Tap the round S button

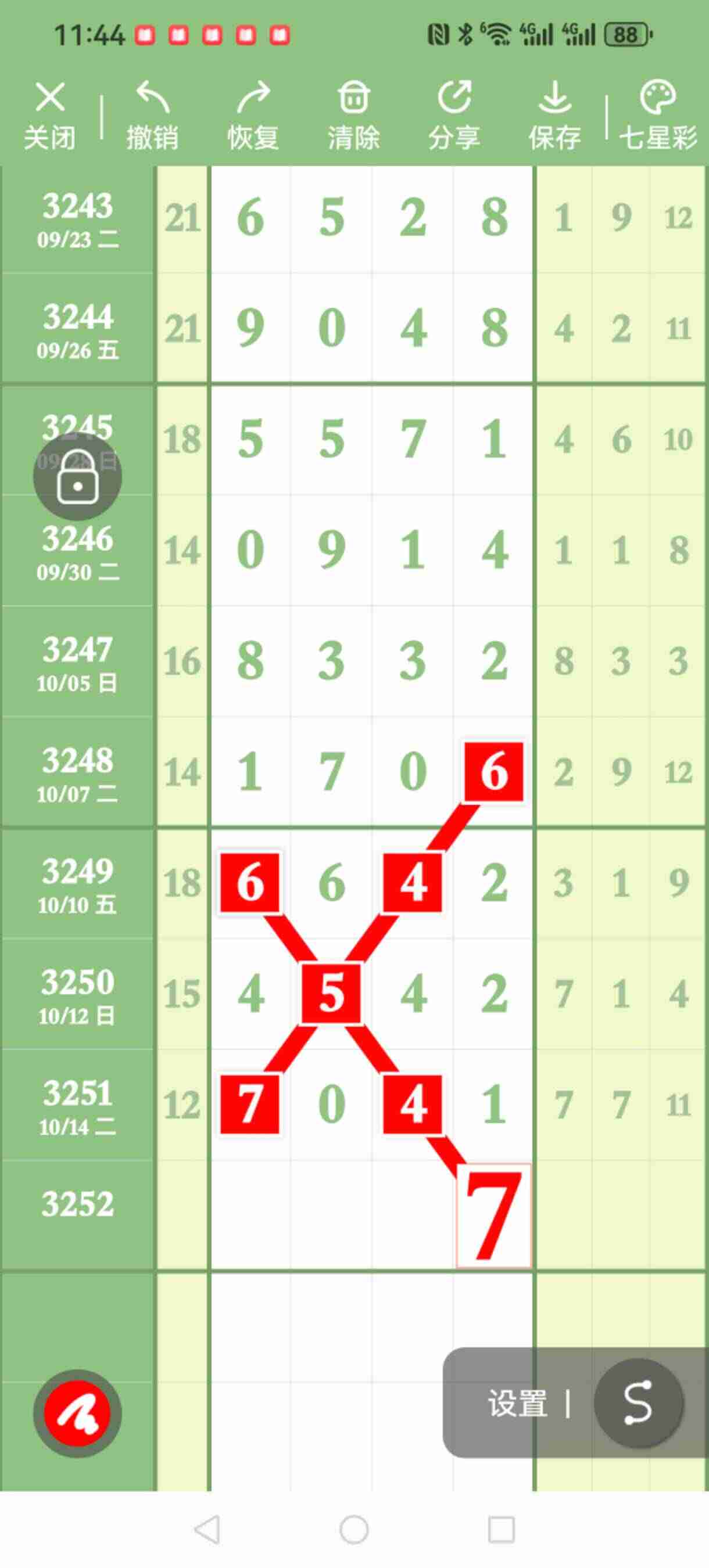[x=638, y=1402]
